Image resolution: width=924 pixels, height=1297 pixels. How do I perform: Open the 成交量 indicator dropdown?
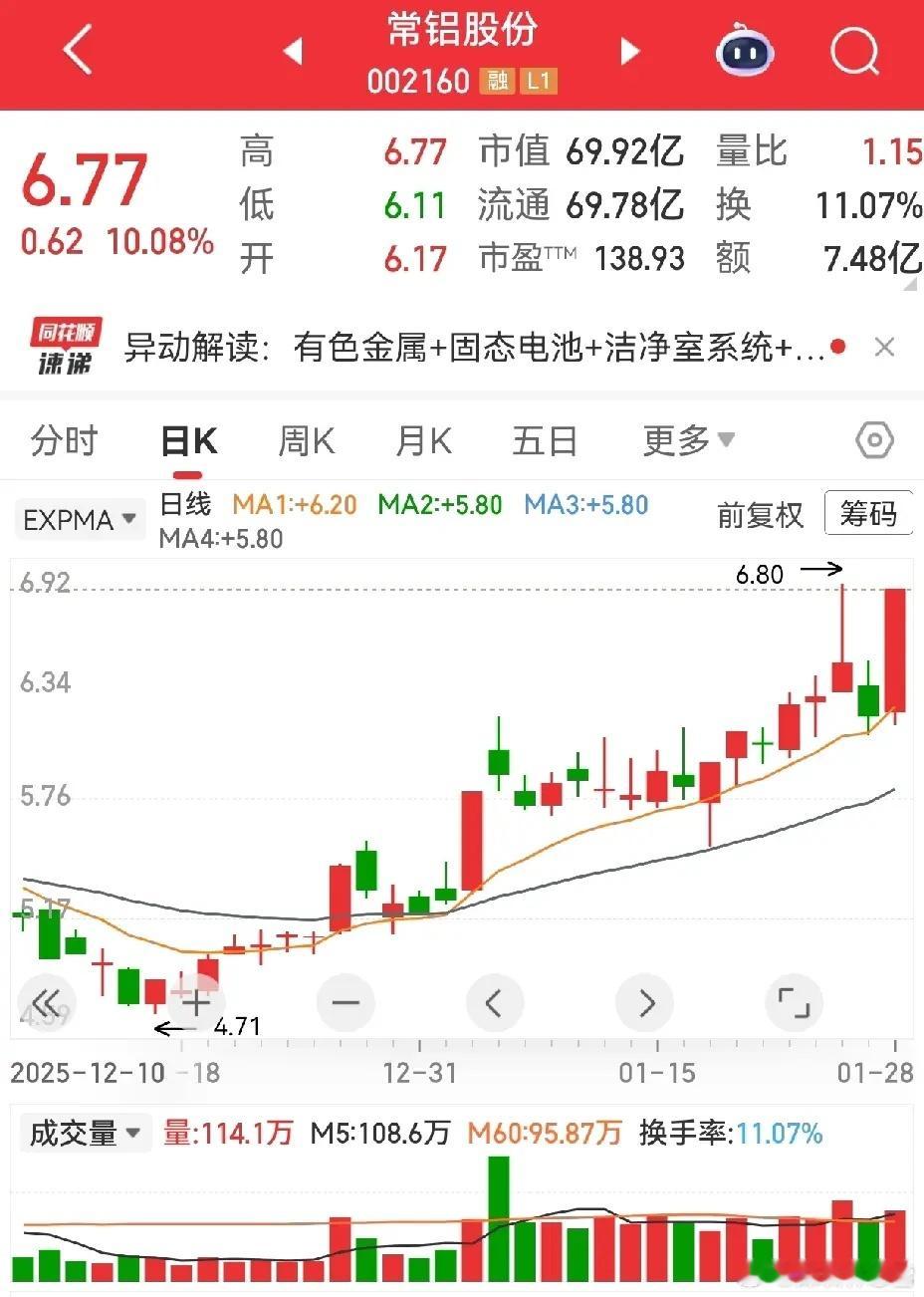(86, 1134)
